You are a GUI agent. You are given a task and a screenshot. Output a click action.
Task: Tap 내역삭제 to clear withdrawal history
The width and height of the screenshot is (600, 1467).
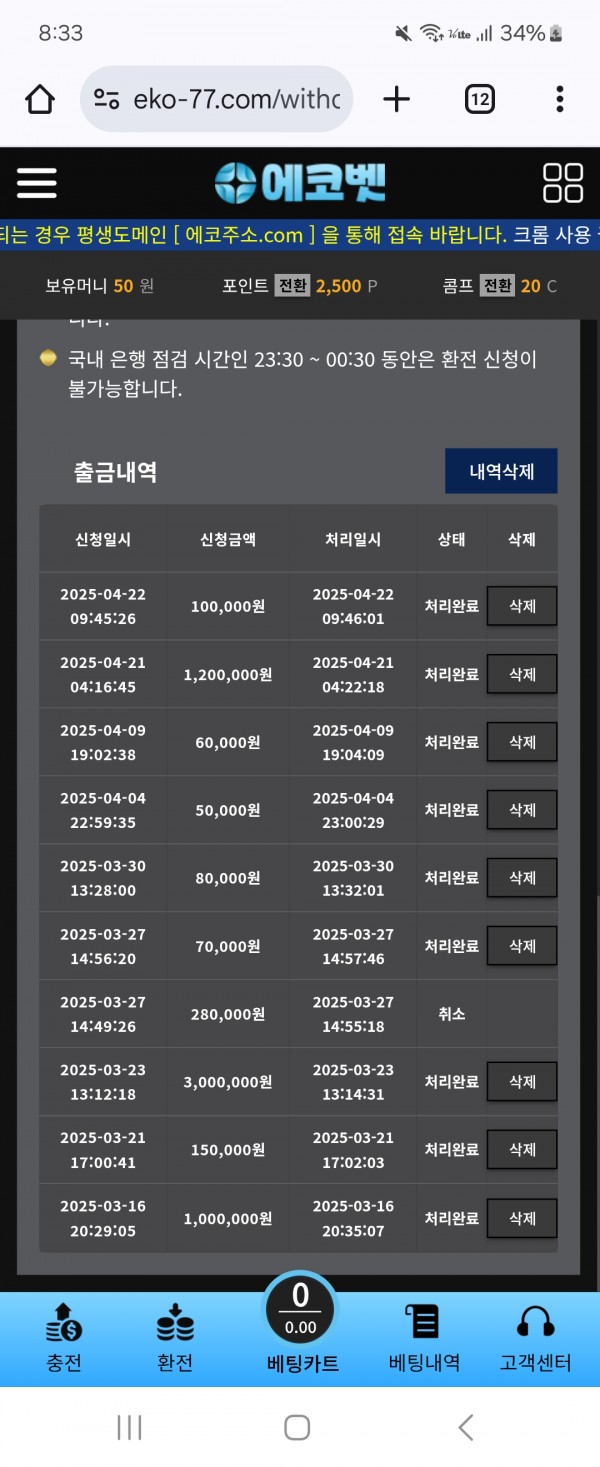[x=501, y=471]
